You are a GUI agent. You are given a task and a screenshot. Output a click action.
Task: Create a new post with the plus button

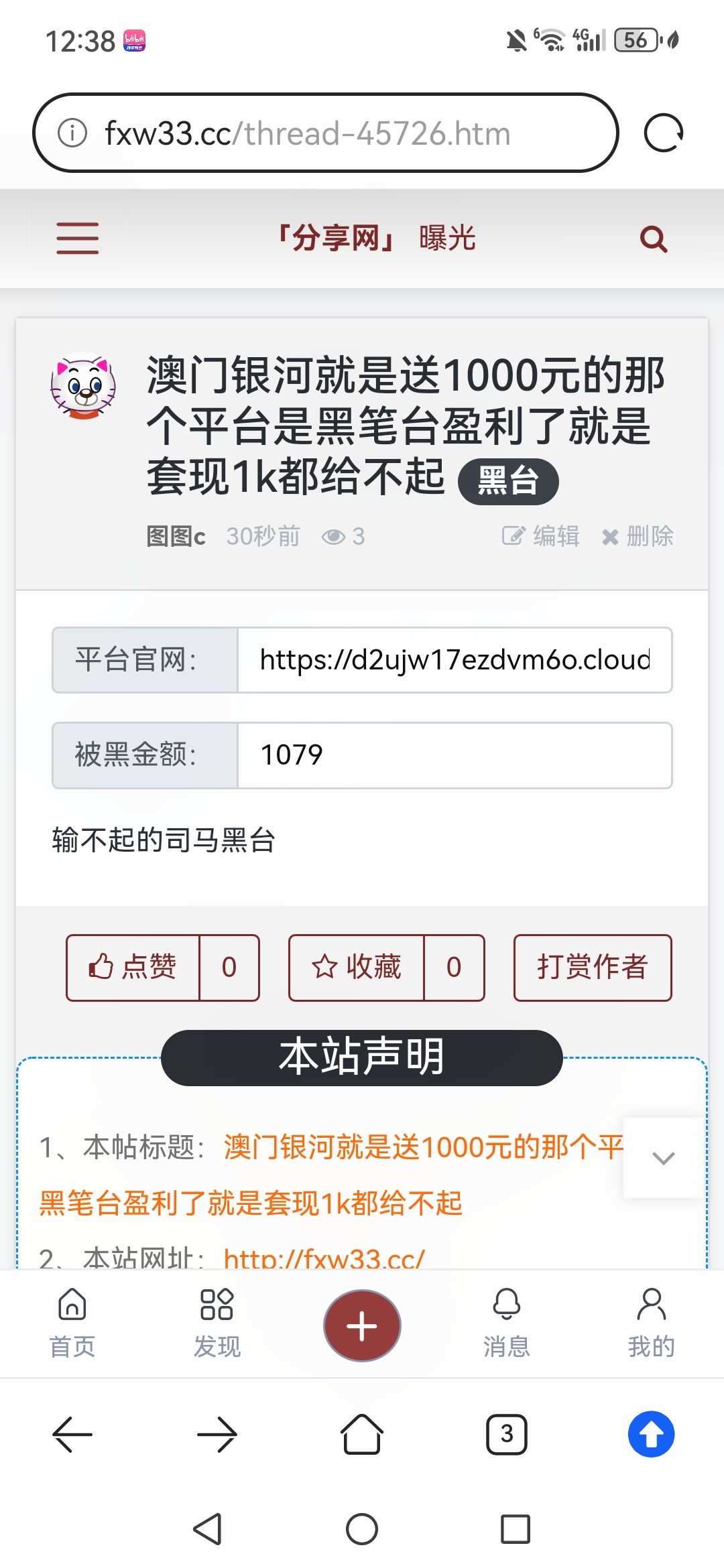pos(362,1325)
